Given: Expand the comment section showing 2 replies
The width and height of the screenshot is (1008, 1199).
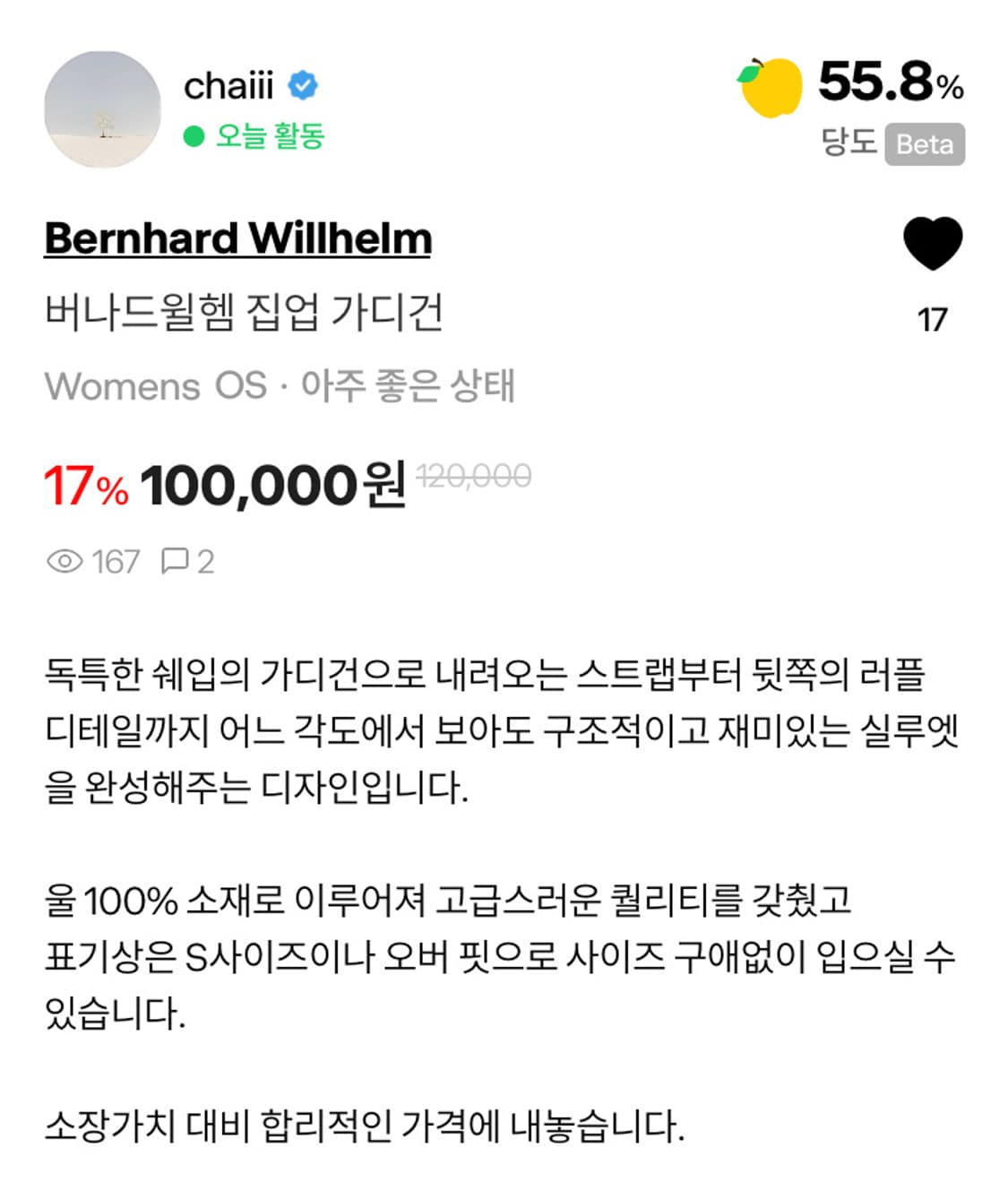Looking at the screenshot, I should point(188,561).
